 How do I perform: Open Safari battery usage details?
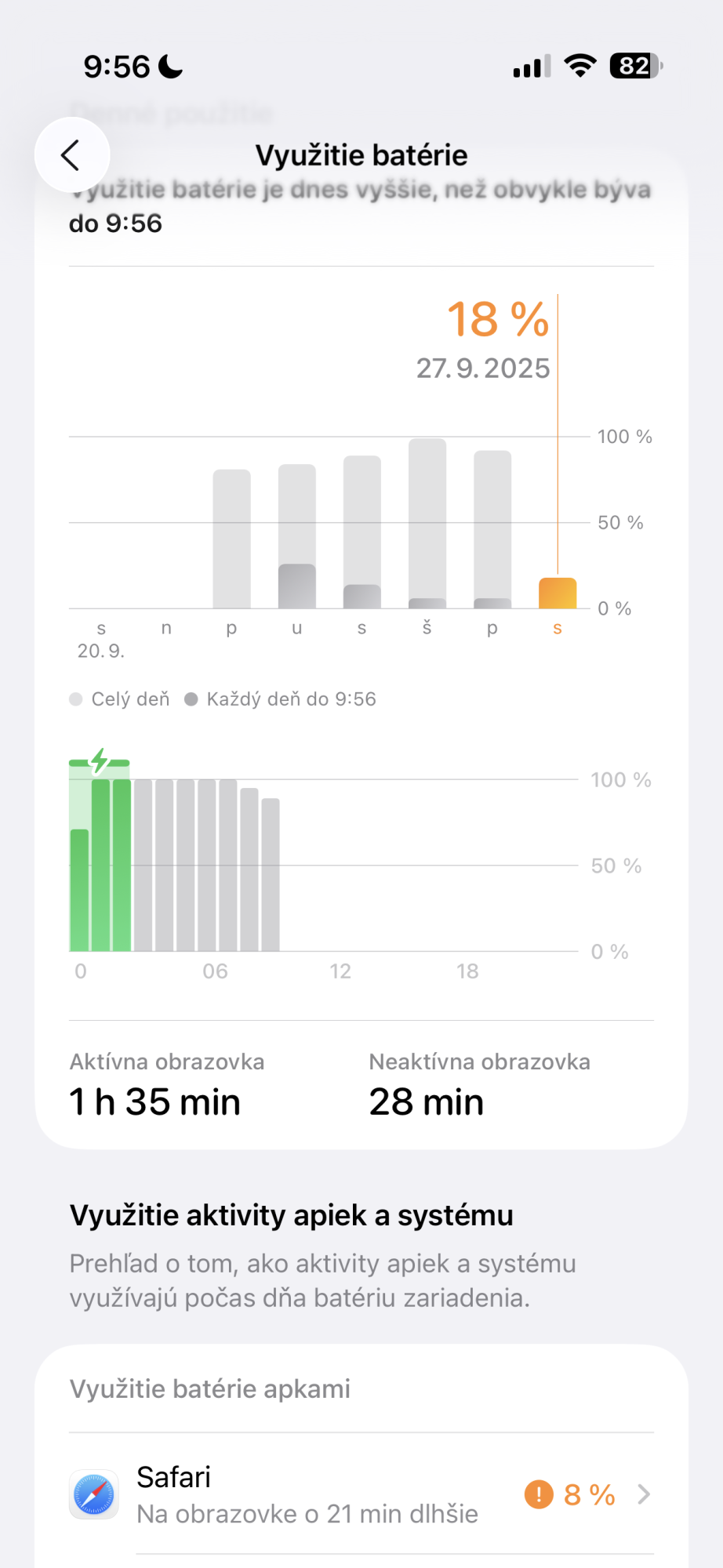(x=361, y=1494)
